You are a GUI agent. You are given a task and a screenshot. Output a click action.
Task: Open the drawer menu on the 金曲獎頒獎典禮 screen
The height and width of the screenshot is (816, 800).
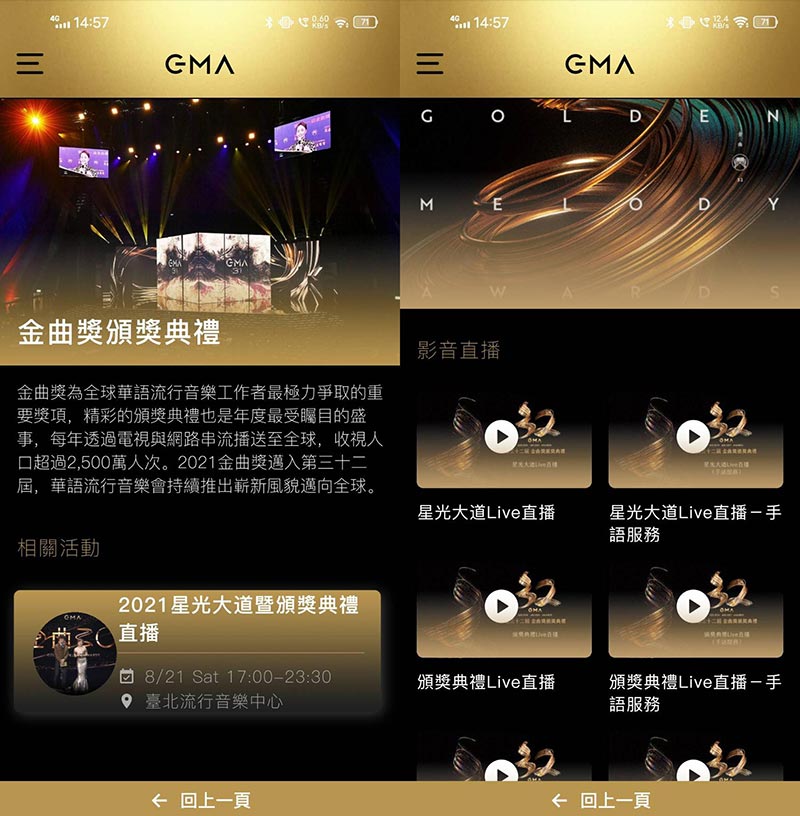30,64
